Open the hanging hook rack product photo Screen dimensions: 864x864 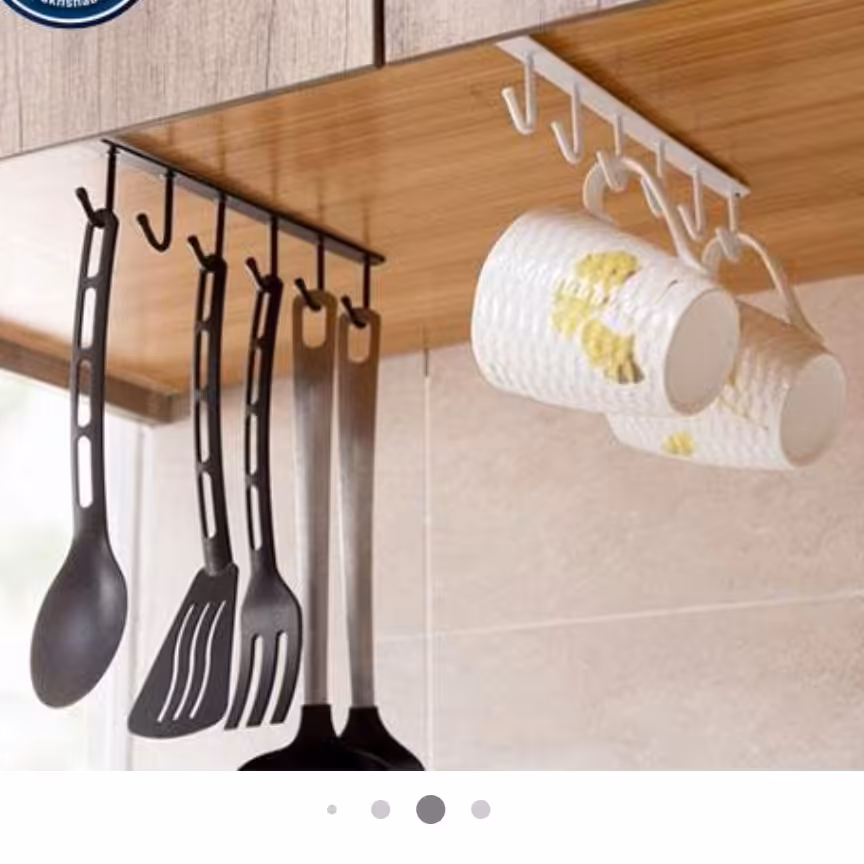tap(432, 400)
